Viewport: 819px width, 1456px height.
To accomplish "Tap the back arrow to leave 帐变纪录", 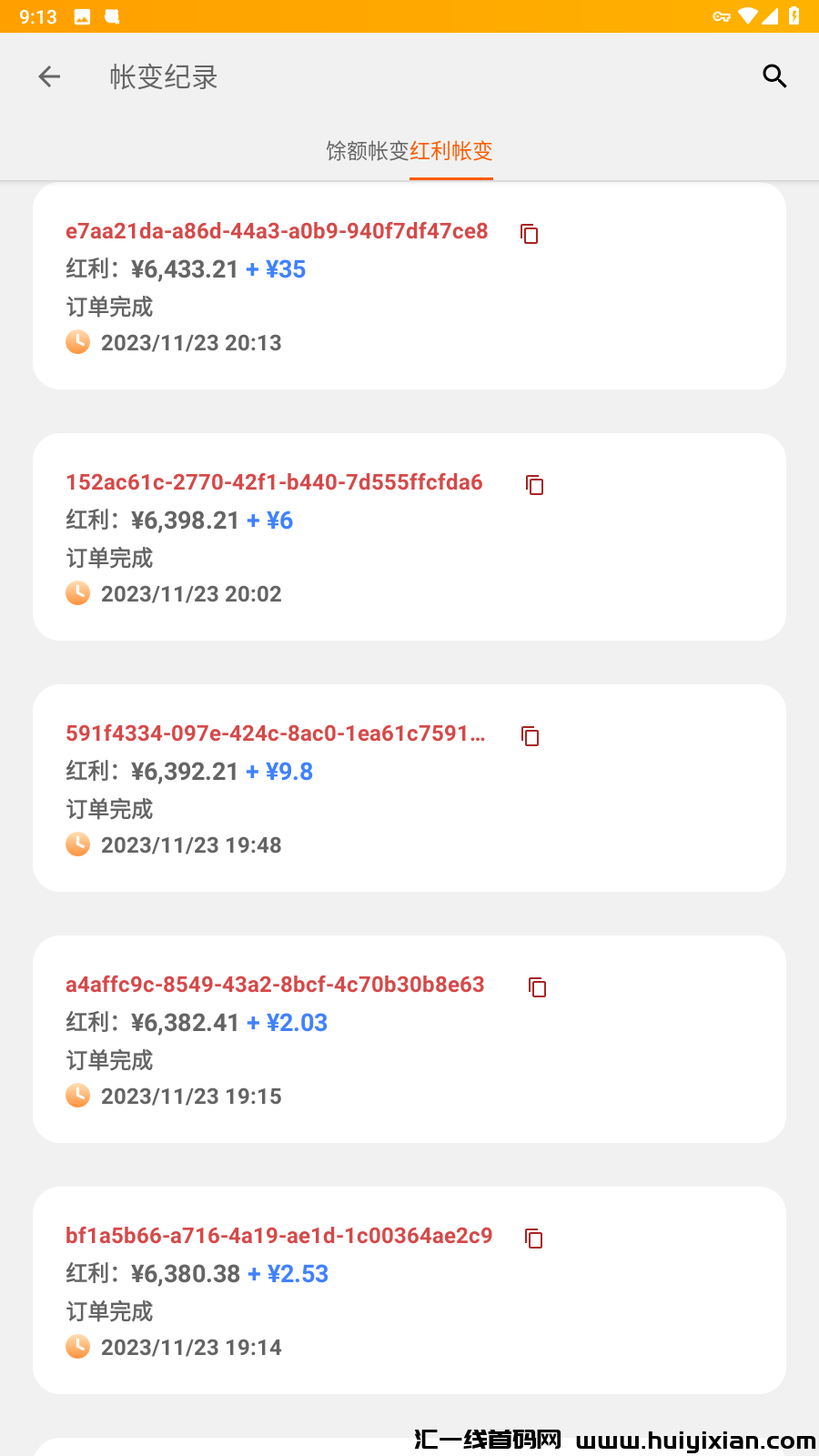I will click(x=48, y=76).
